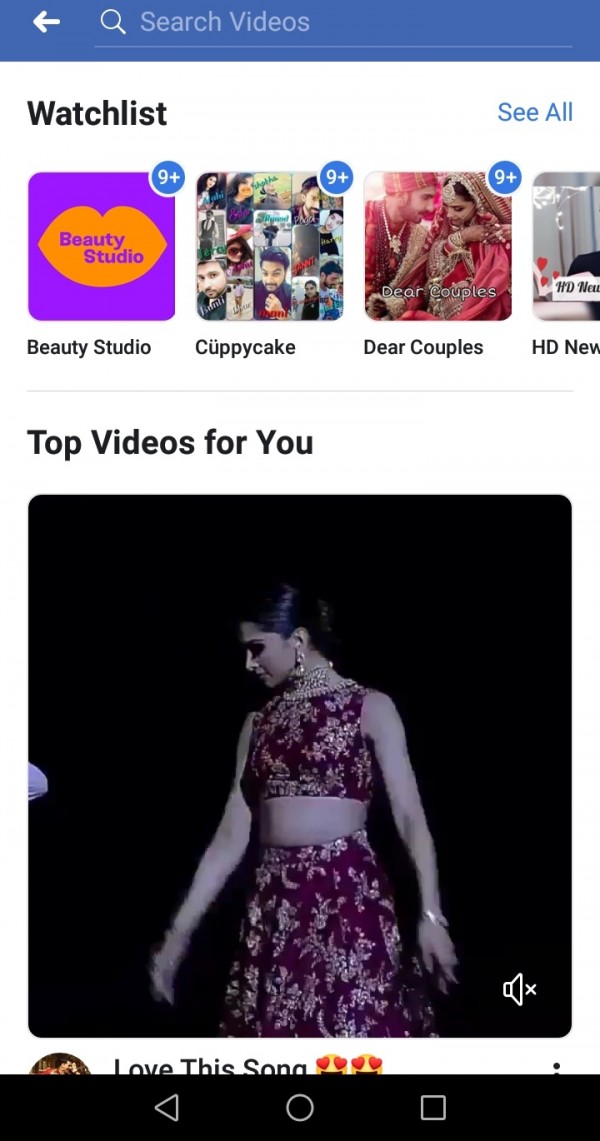Go back using the top arrow
600x1141 pixels.
click(x=46, y=22)
